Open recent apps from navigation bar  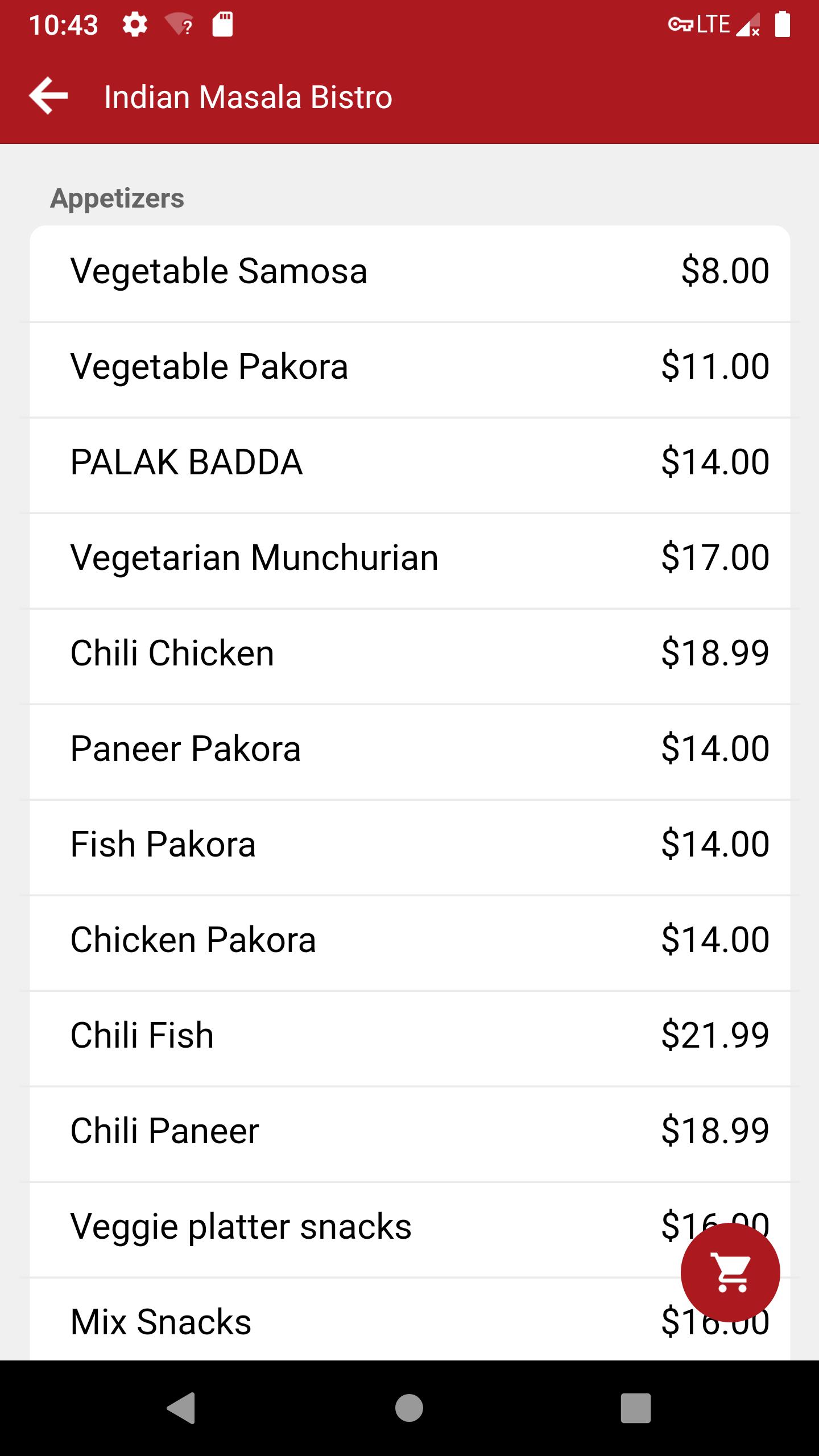tap(635, 1408)
